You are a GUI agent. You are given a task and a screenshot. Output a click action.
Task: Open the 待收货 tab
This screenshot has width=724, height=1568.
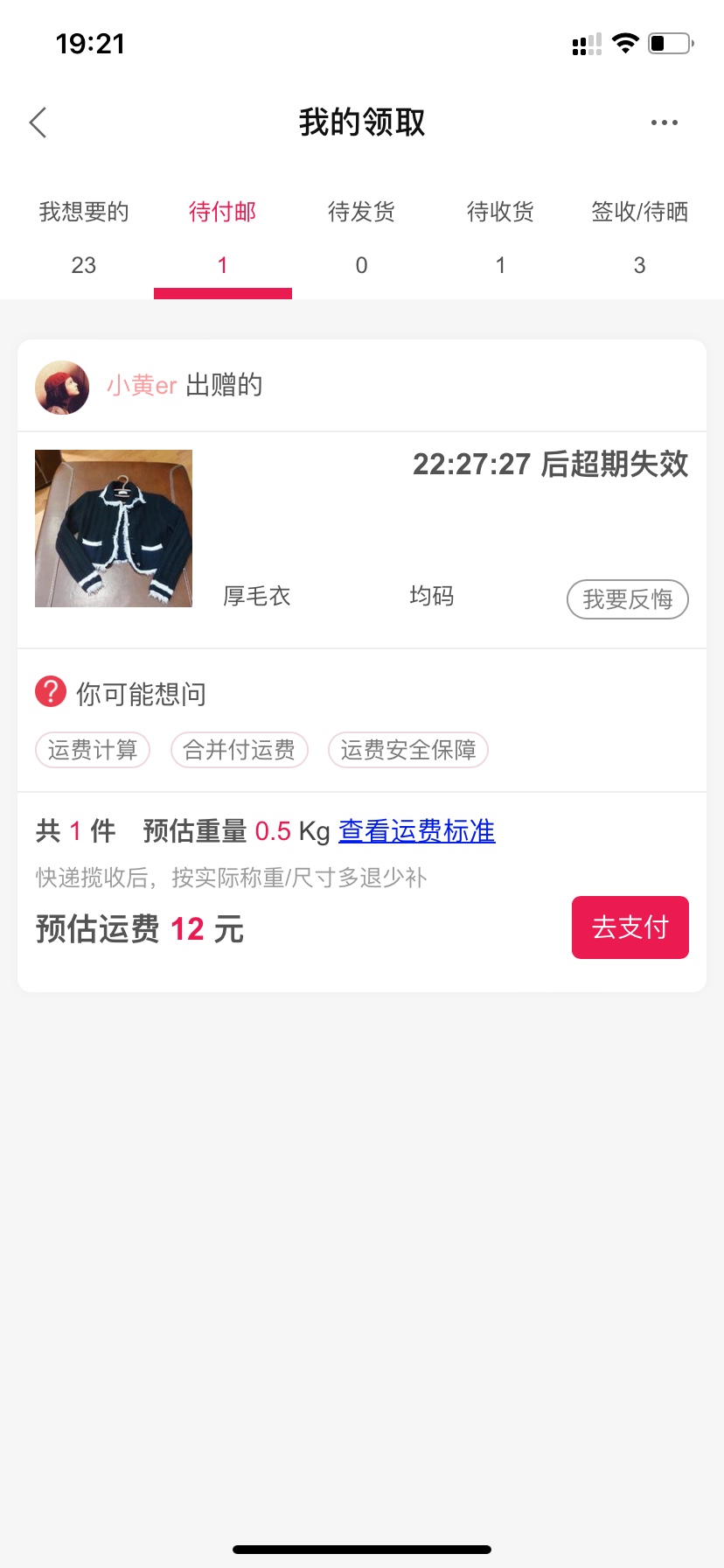pos(500,236)
